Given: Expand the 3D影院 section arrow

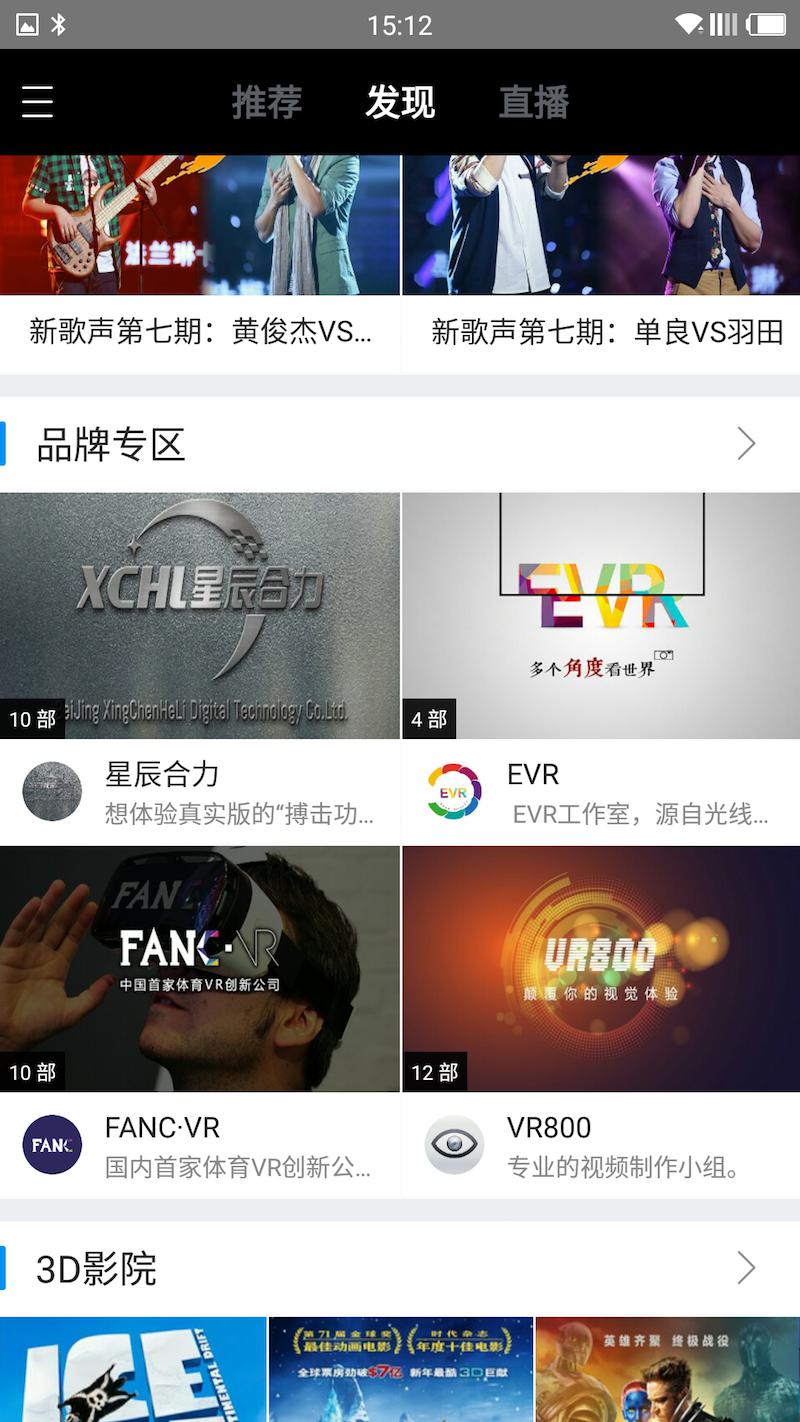Looking at the screenshot, I should (746, 1268).
